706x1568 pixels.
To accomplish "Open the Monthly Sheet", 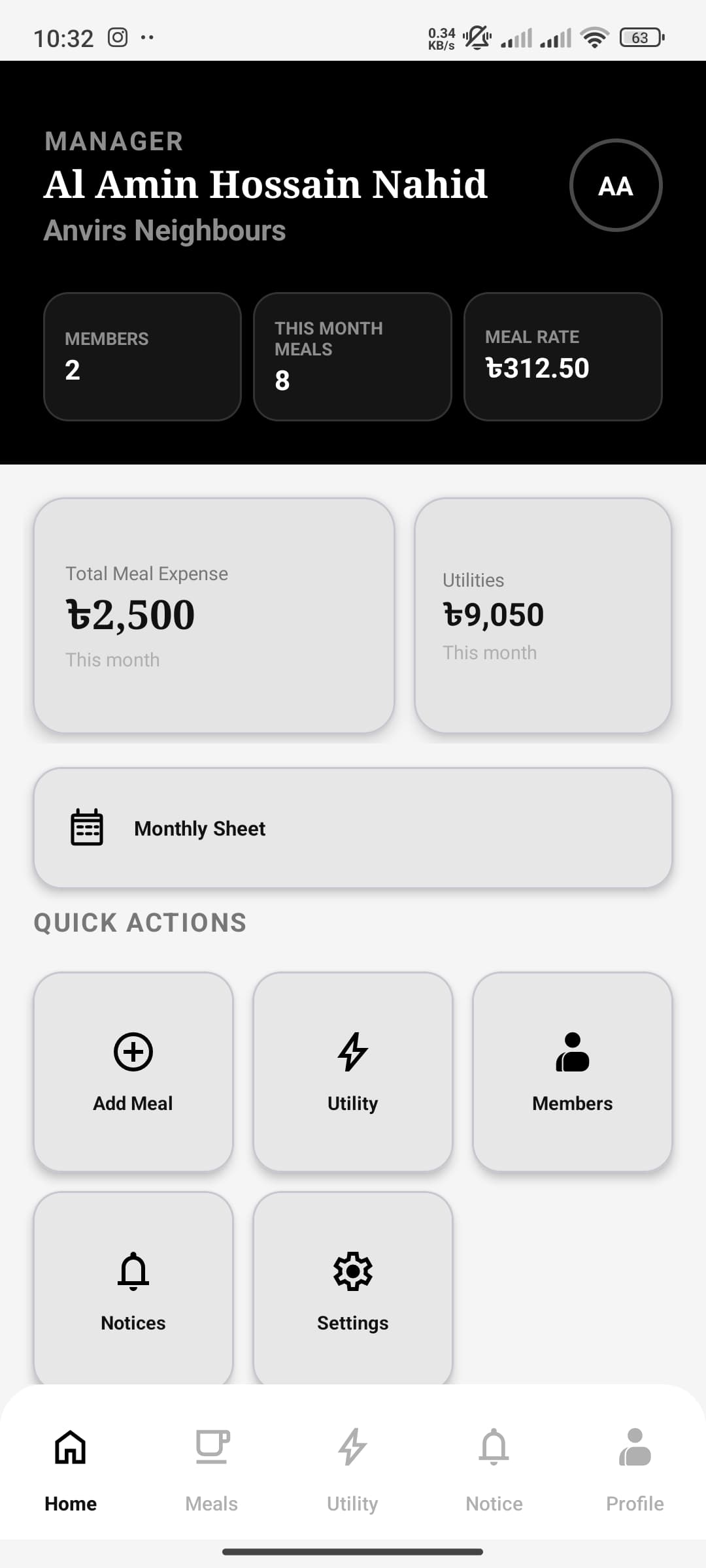I will tap(353, 828).
